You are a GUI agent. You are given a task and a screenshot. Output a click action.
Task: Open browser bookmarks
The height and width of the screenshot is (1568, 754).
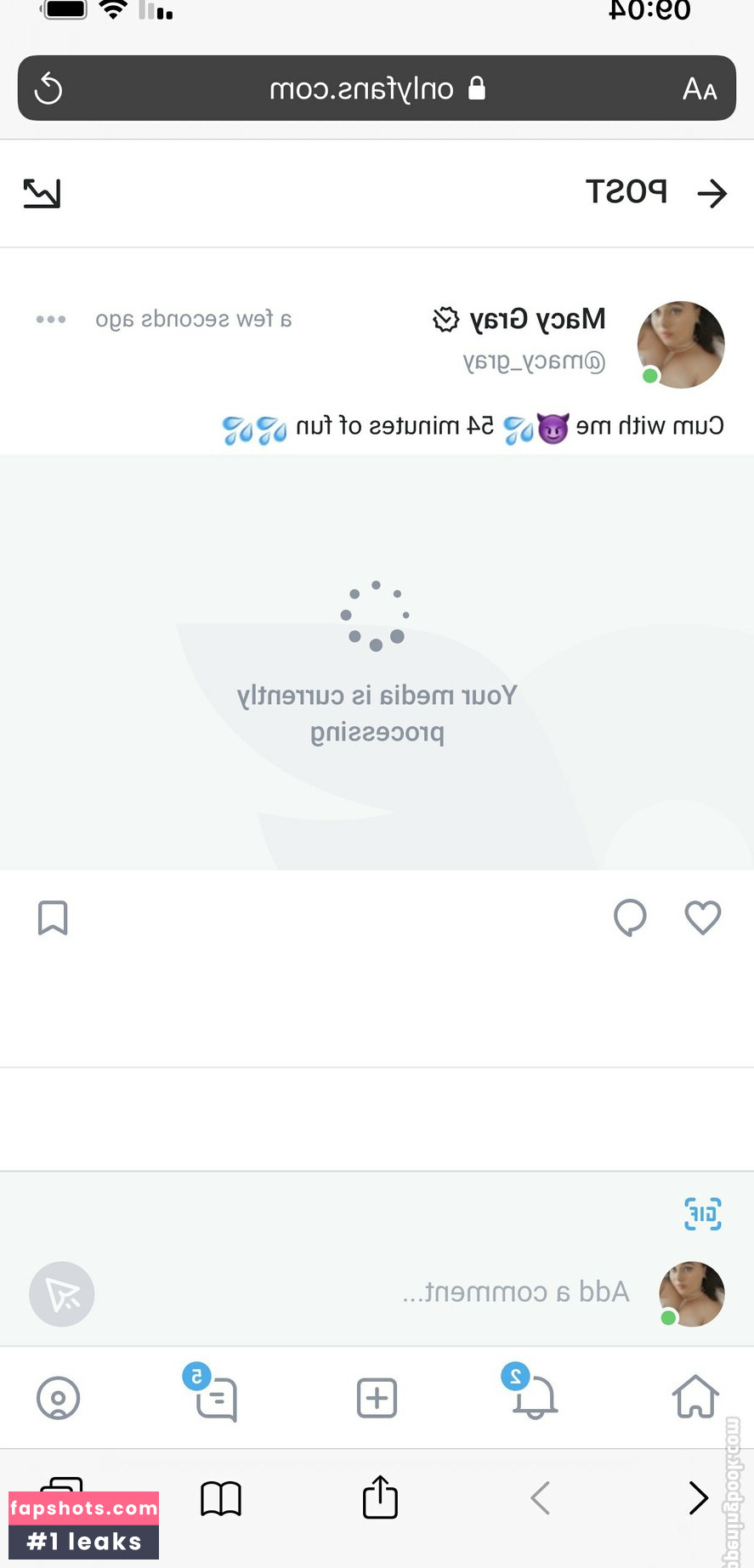click(x=221, y=1497)
